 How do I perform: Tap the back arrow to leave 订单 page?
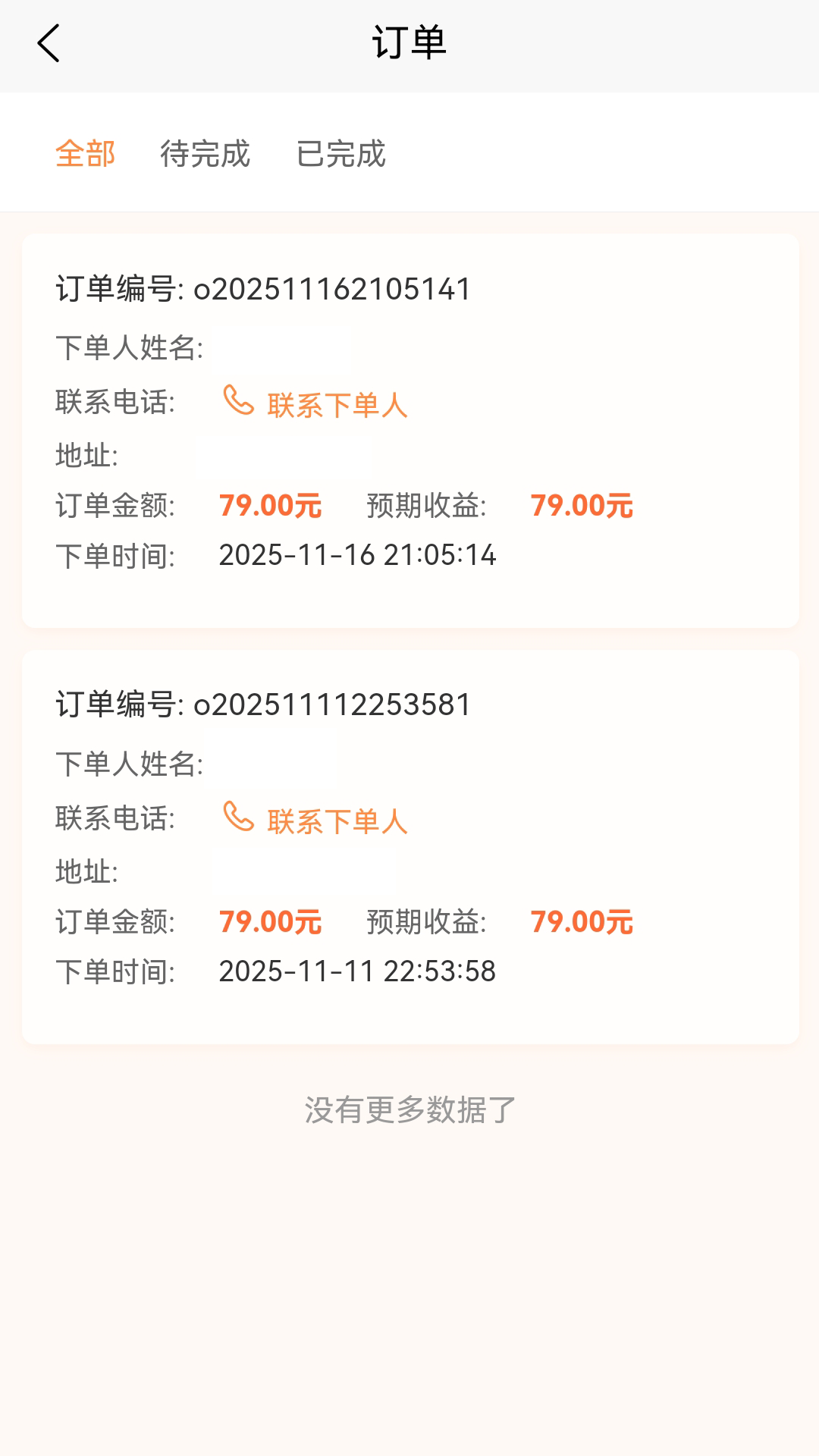pos(48,44)
